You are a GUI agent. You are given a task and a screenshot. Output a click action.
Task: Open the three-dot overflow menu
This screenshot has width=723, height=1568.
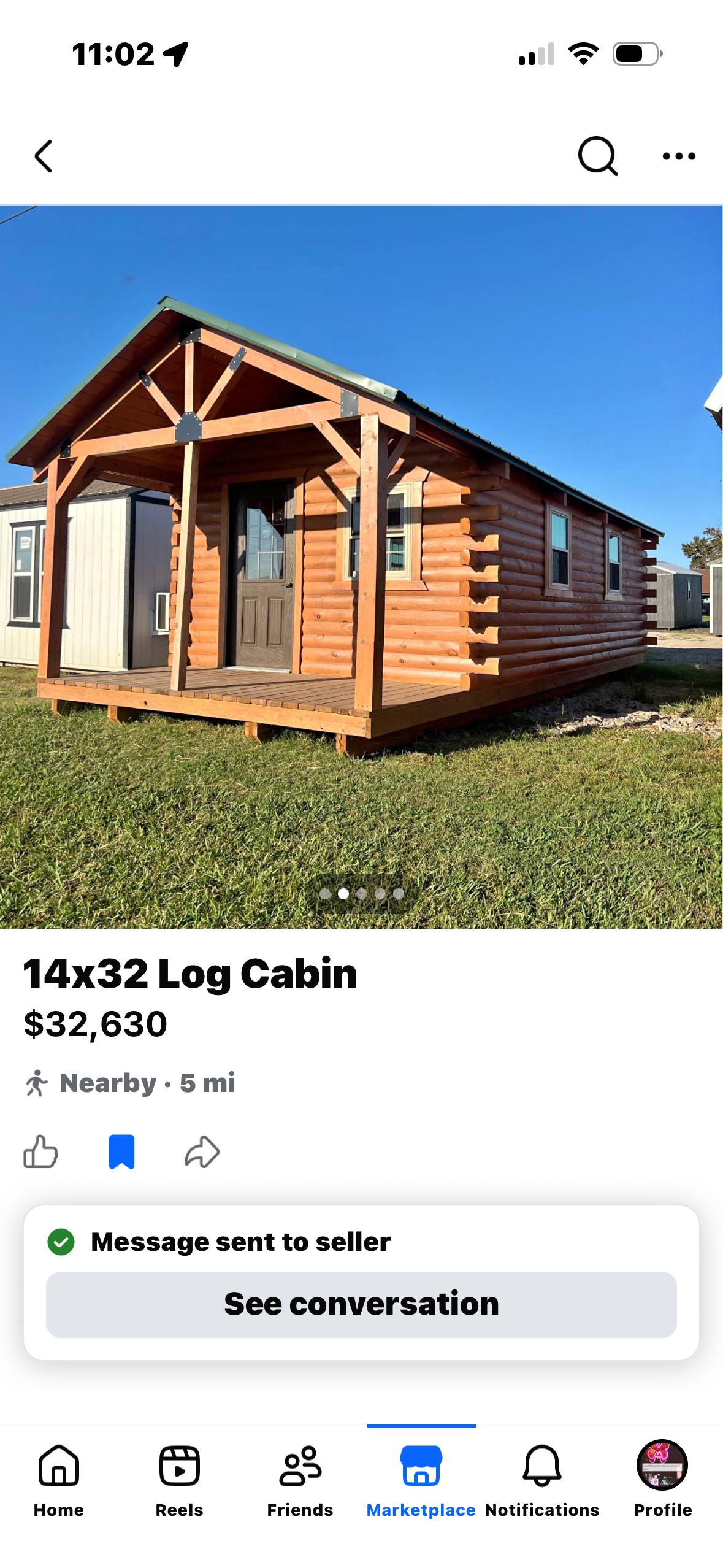[679, 156]
